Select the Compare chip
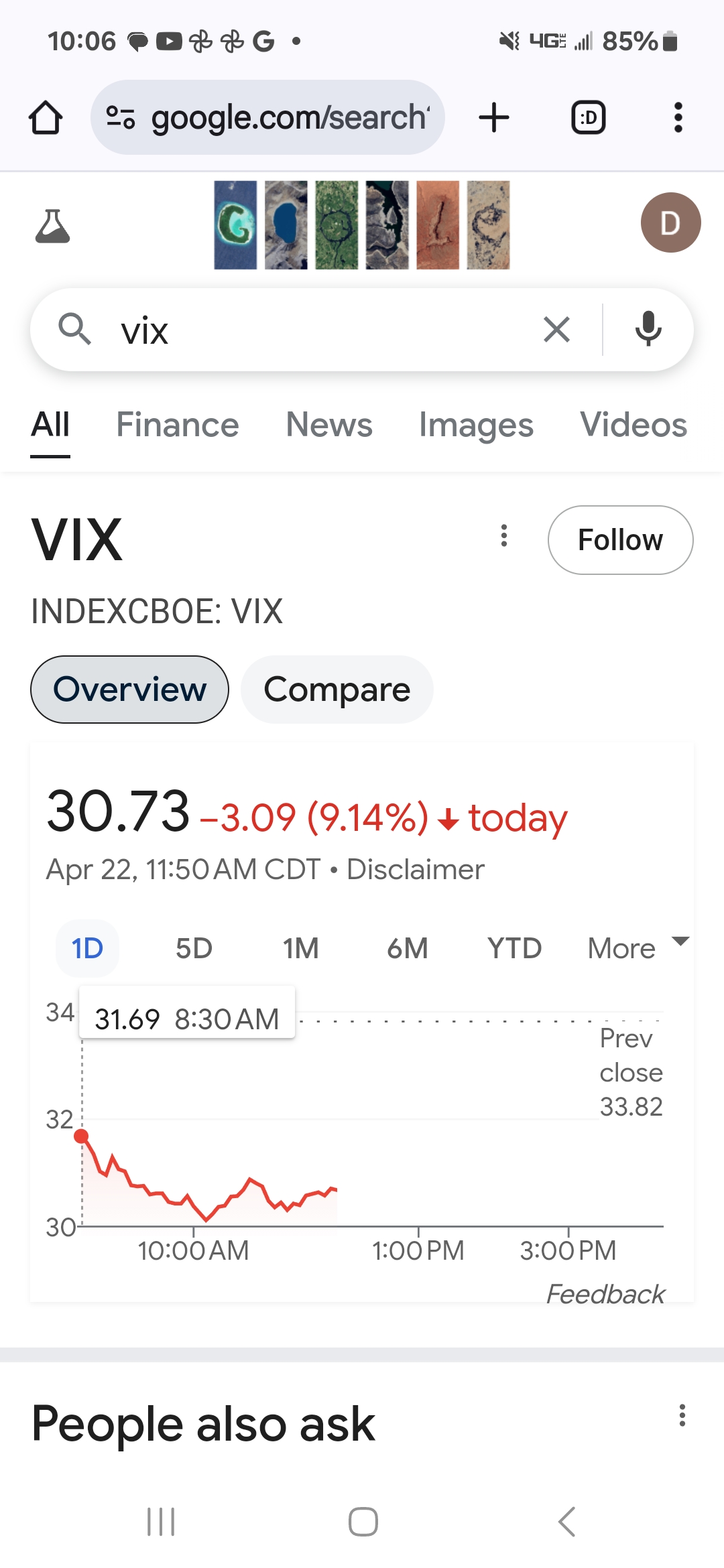 click(x=337, y=690)
